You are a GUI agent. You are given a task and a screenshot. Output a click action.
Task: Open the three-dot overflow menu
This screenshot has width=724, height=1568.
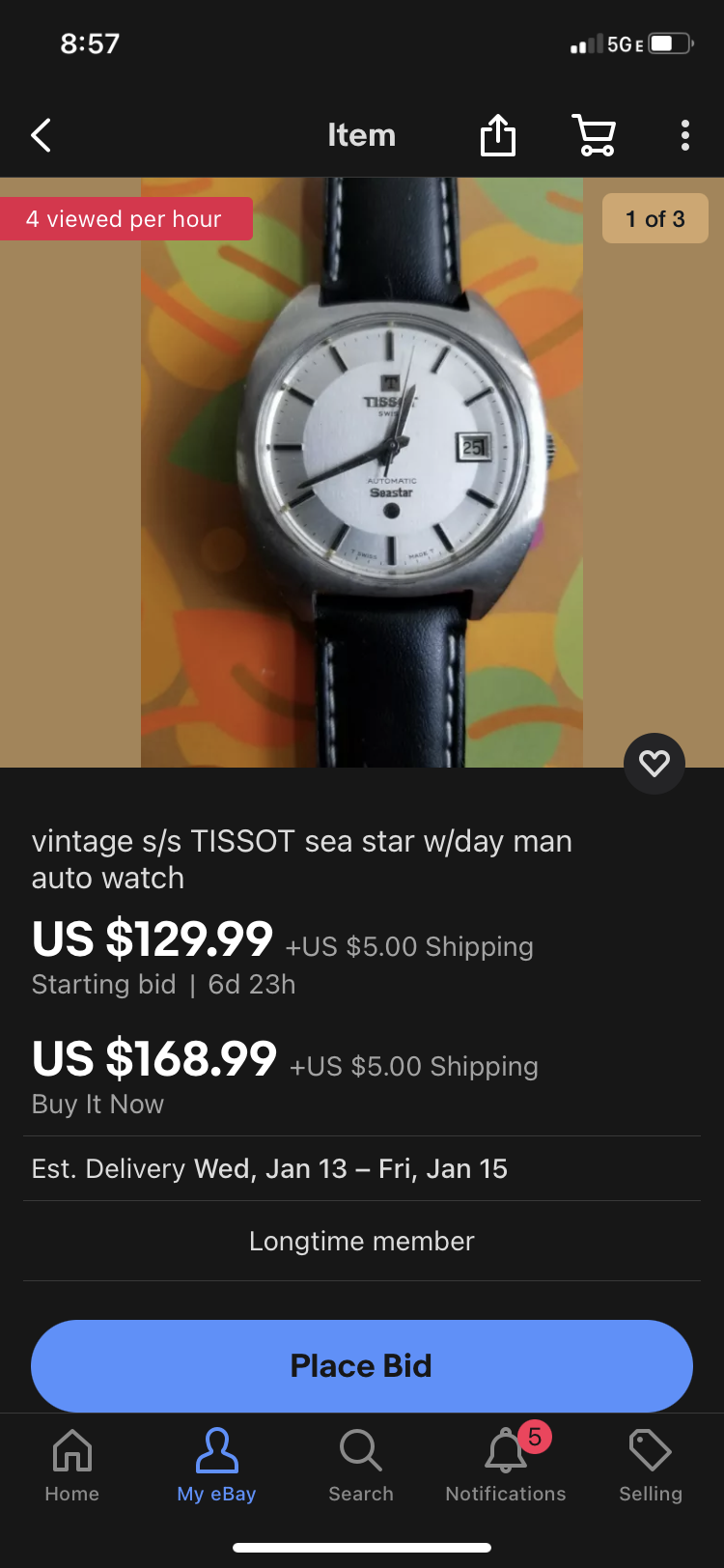point(684,135)
